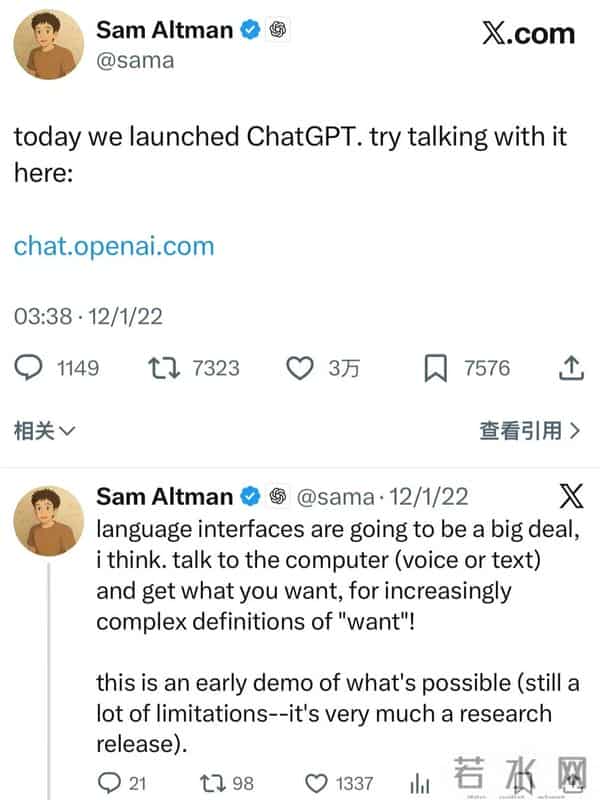Open 查看引用 to view quotes
Viewport: 600px width, 800px height.
(x=530, y=431)
